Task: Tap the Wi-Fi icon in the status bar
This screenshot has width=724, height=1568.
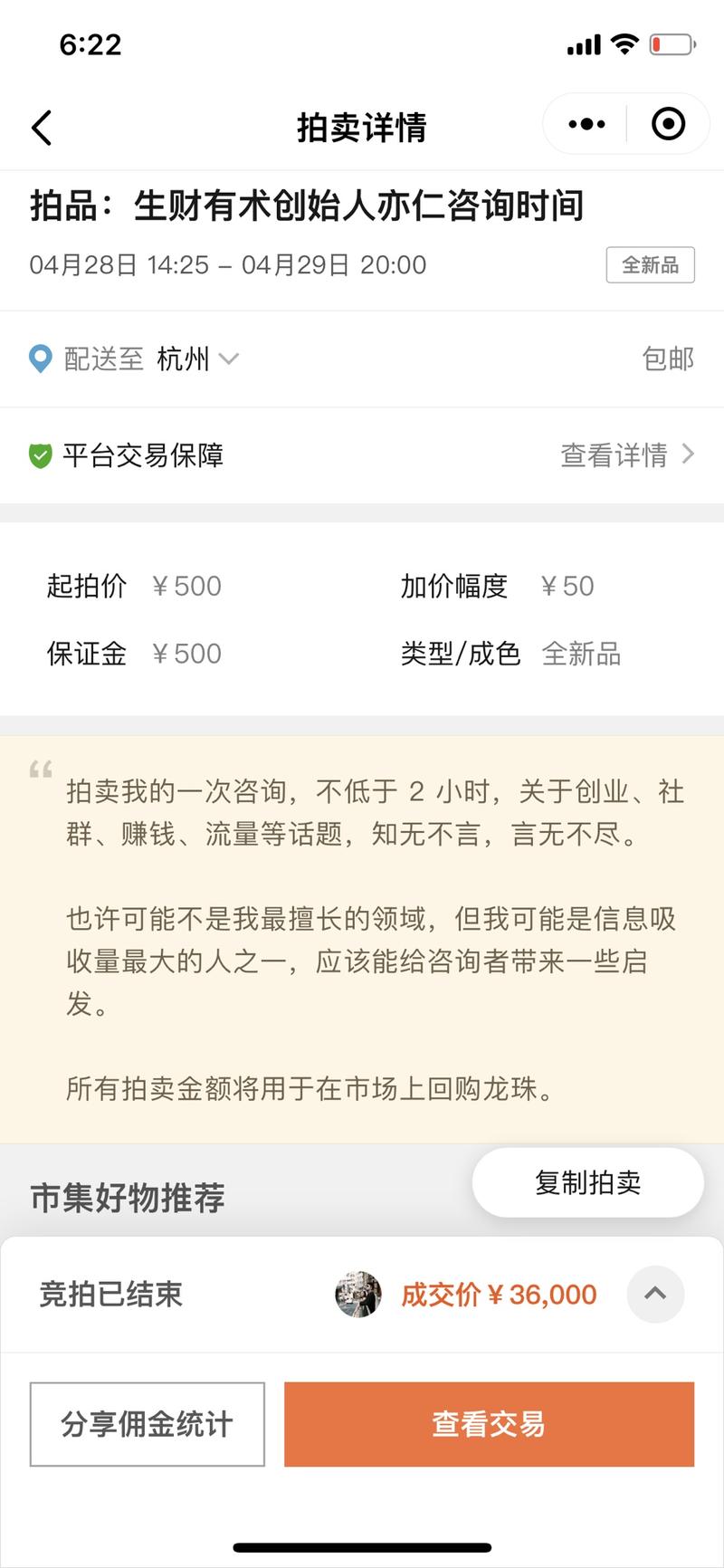Action: (624, 43)
